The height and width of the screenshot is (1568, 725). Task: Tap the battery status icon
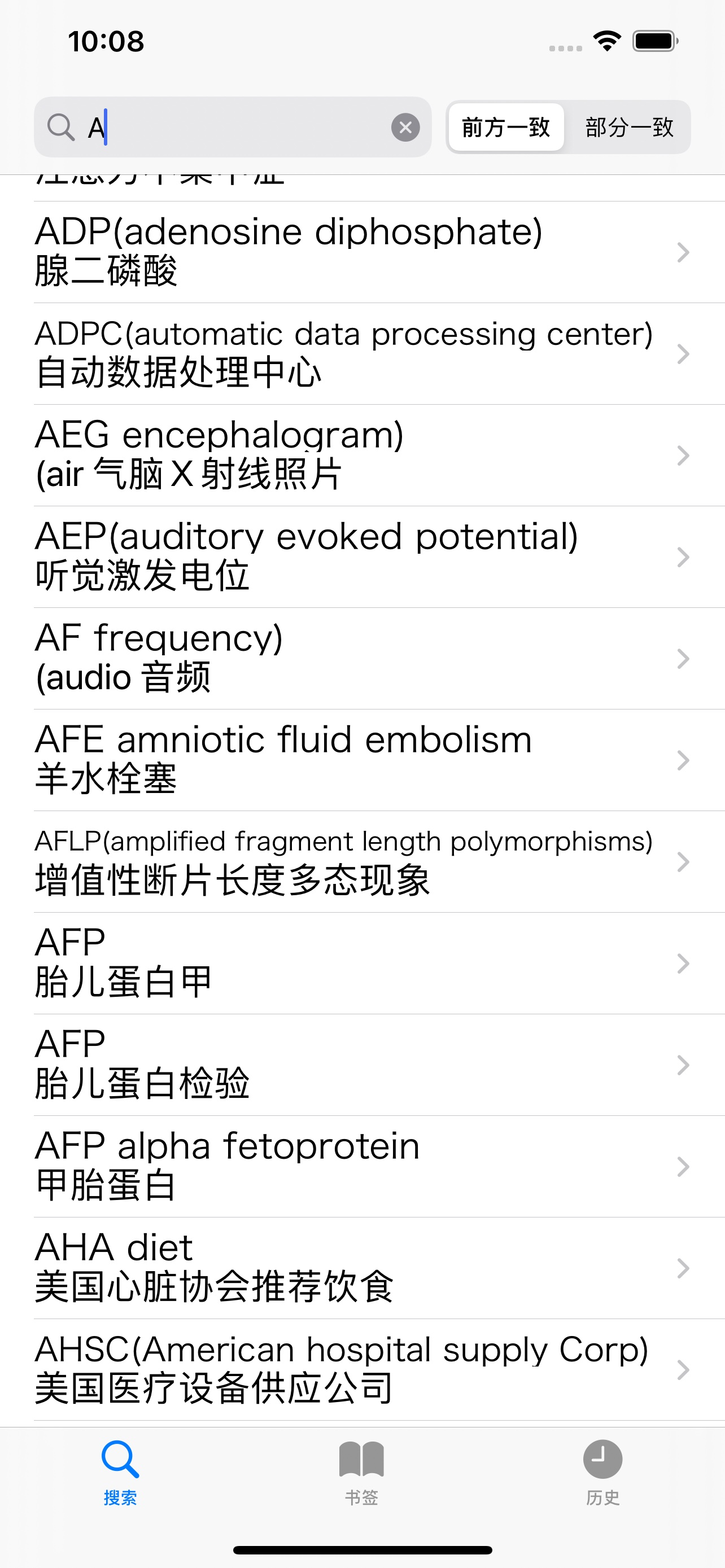click(x=654, y=40)
